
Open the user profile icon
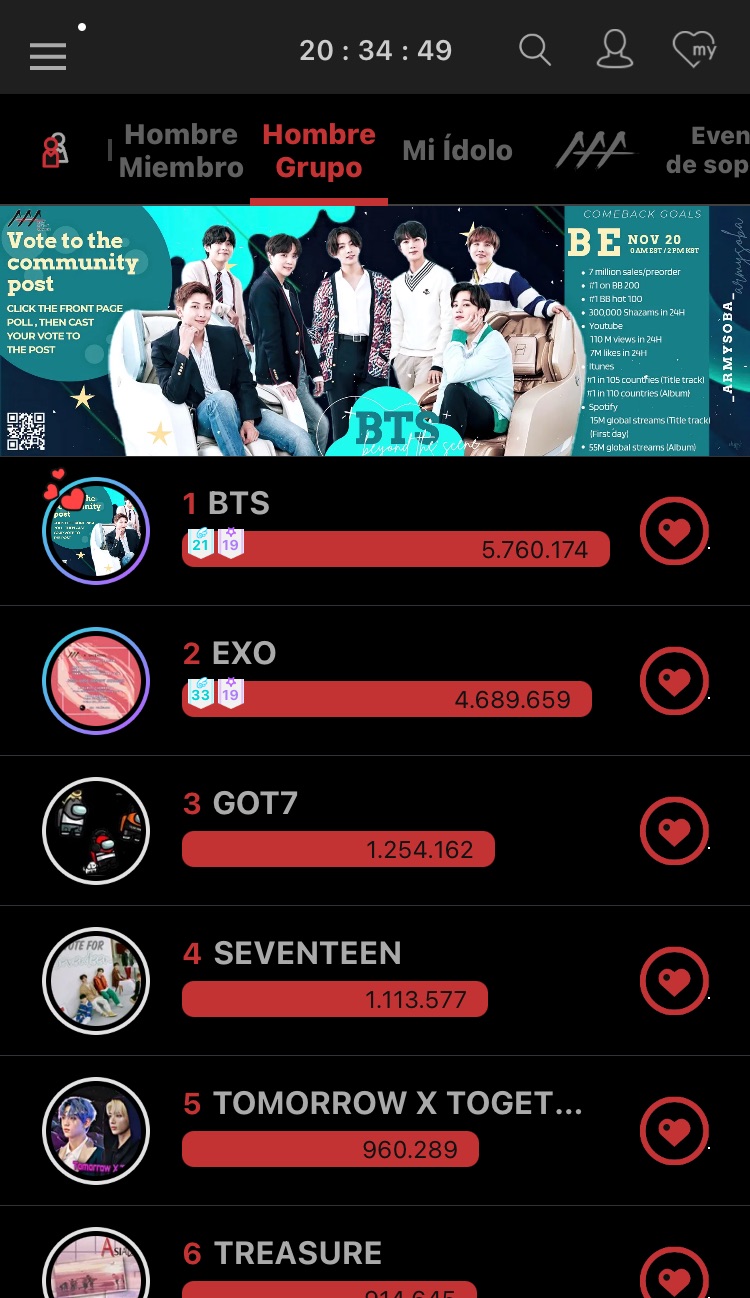(x=614, y=50)
